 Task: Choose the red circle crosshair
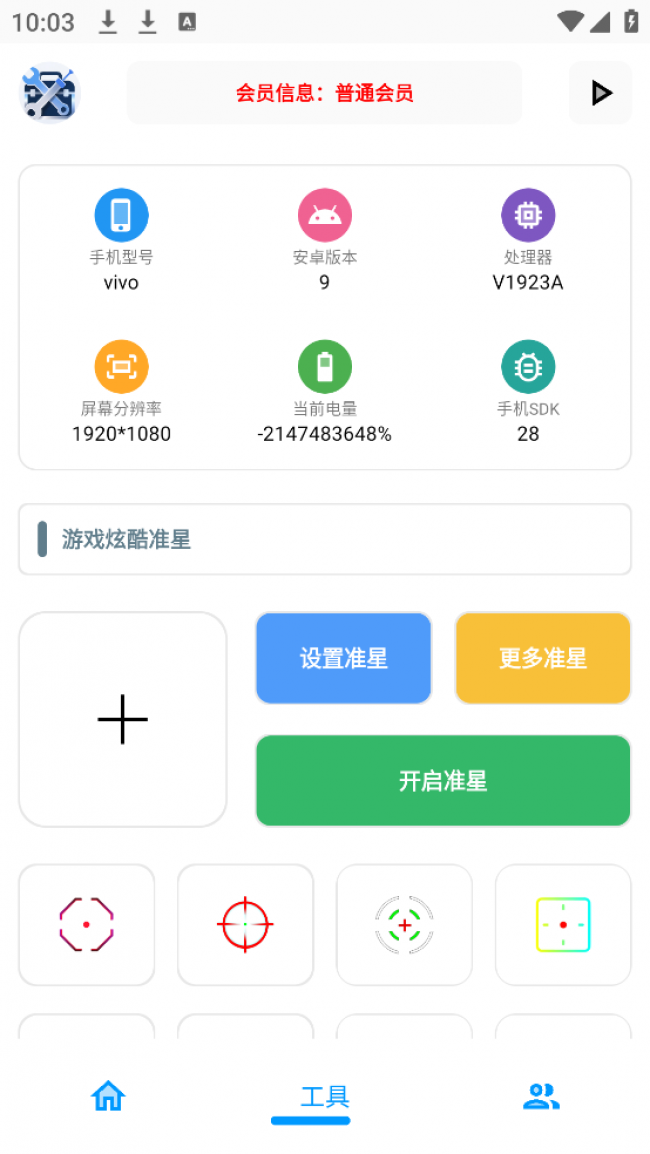(x=245, y=925)
